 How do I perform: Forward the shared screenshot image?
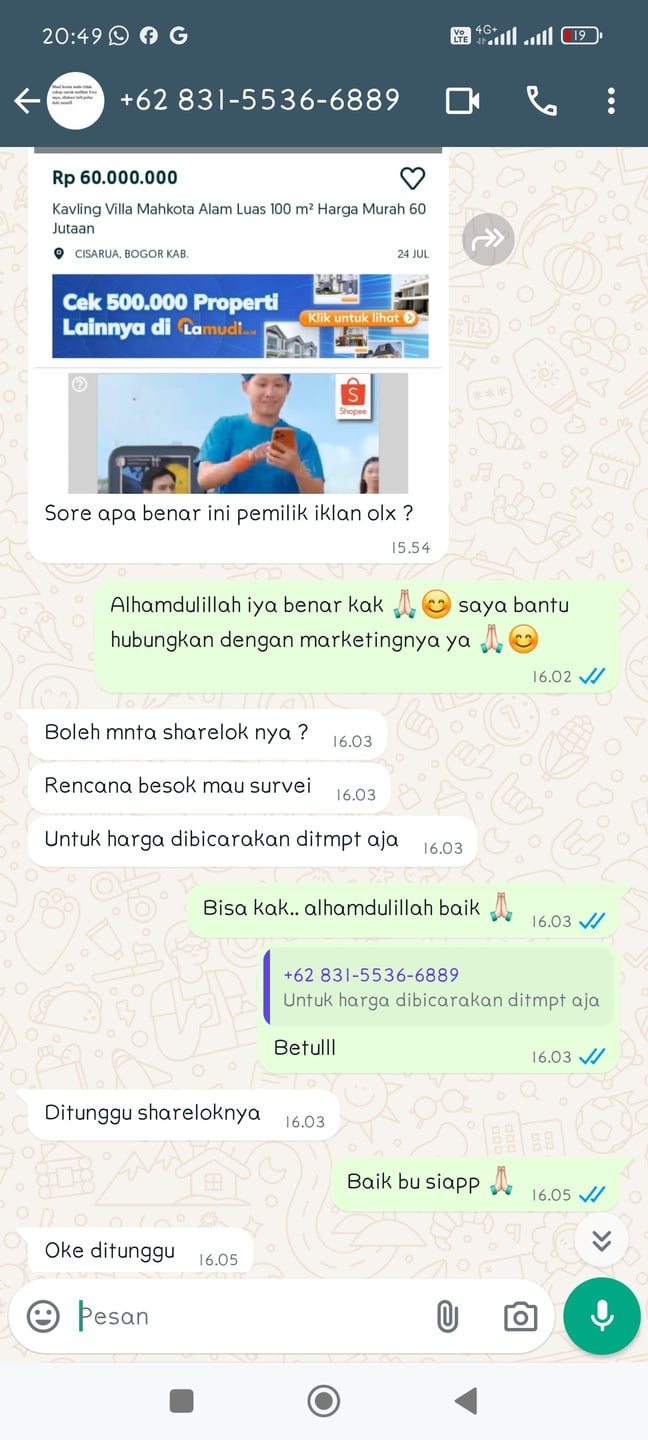488,240
